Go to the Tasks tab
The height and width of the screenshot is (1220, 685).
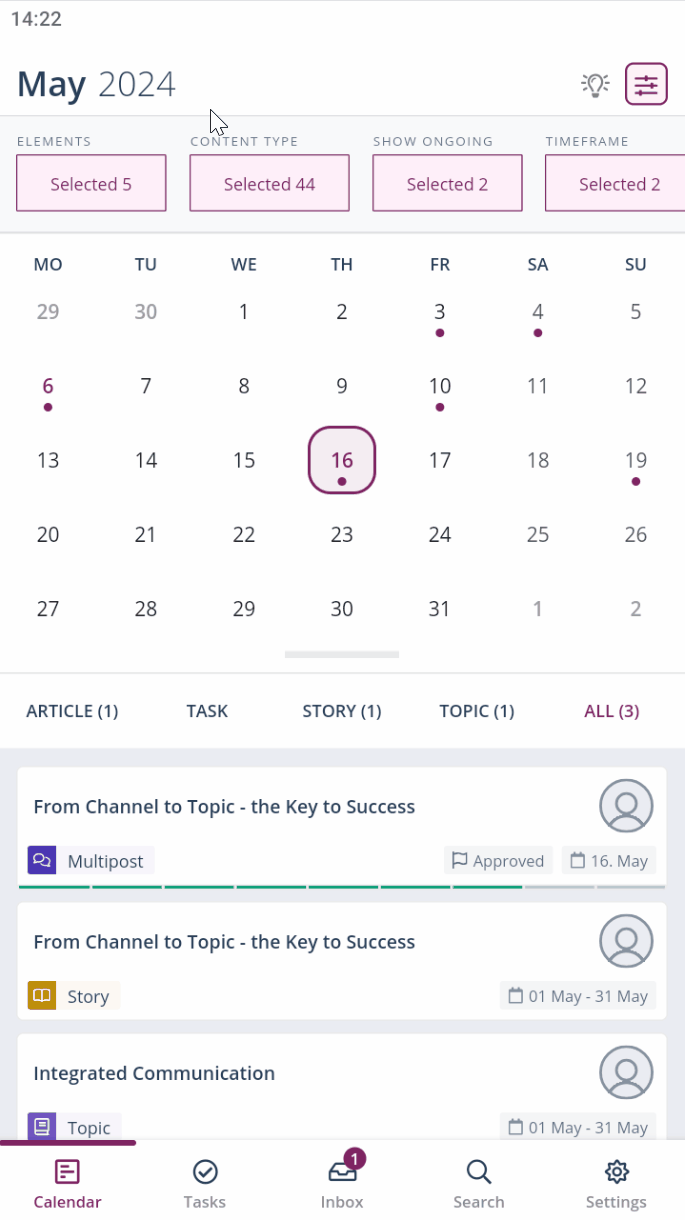click(205, 1184)
